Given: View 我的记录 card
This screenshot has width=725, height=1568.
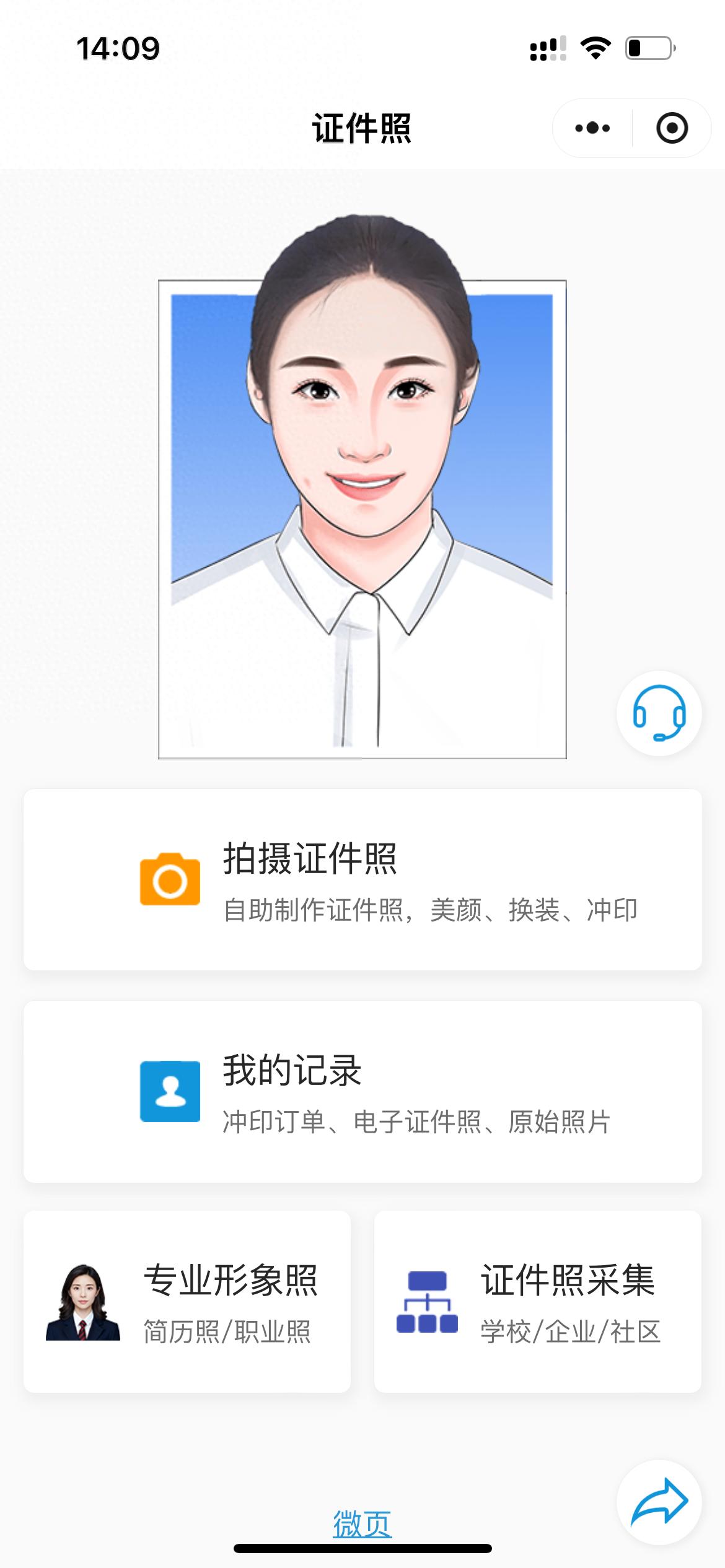Looking at the screenshot, I should point(362,1091).
